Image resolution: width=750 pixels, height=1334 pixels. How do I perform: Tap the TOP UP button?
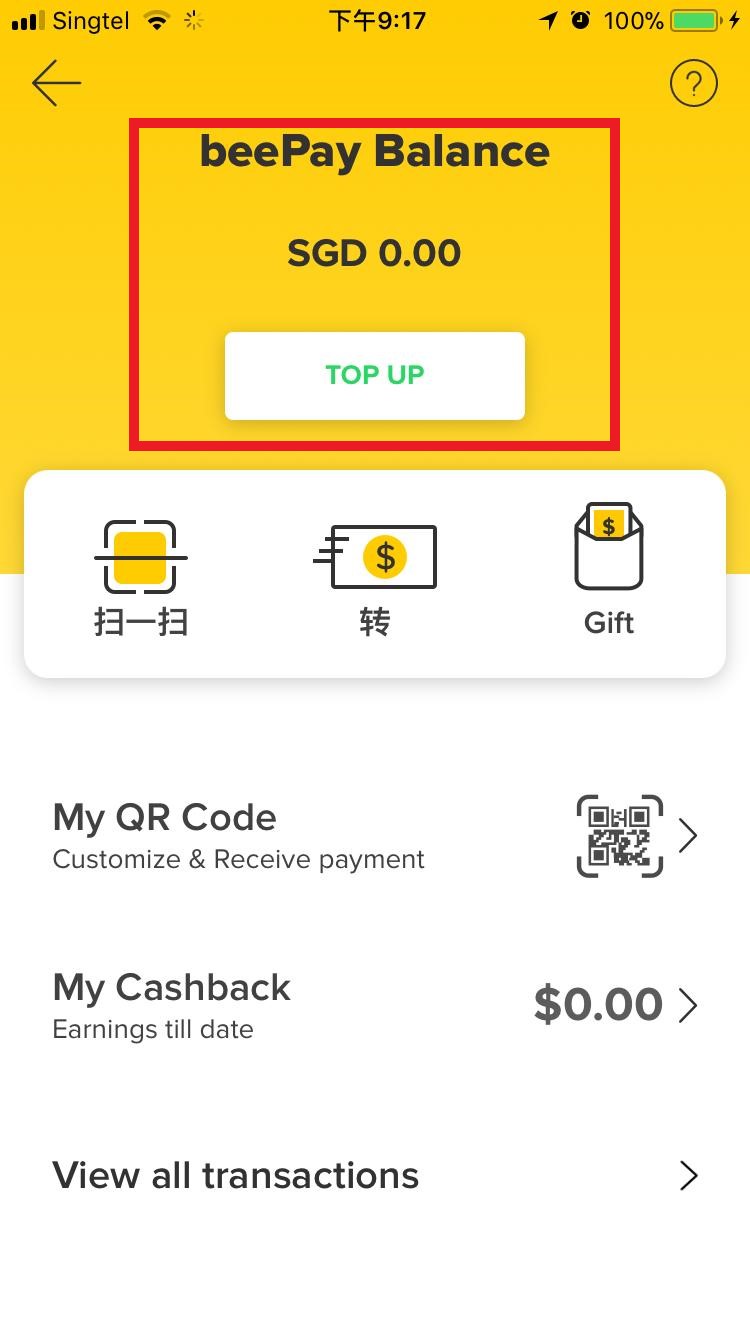374,375
